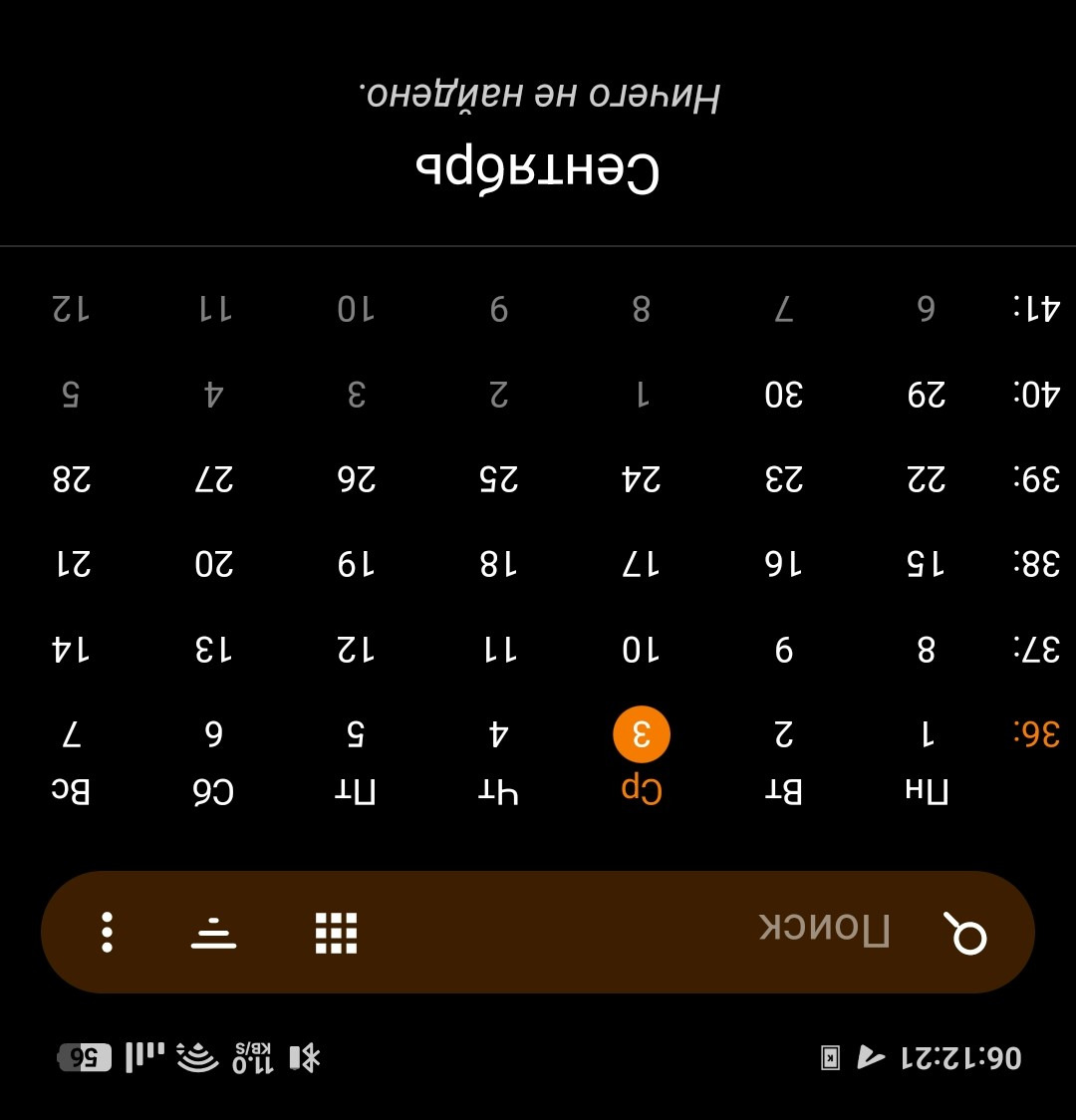Select September 15 in the calendar
This screenshot has width=1076, height=1120.
click(x=926, y=565)
